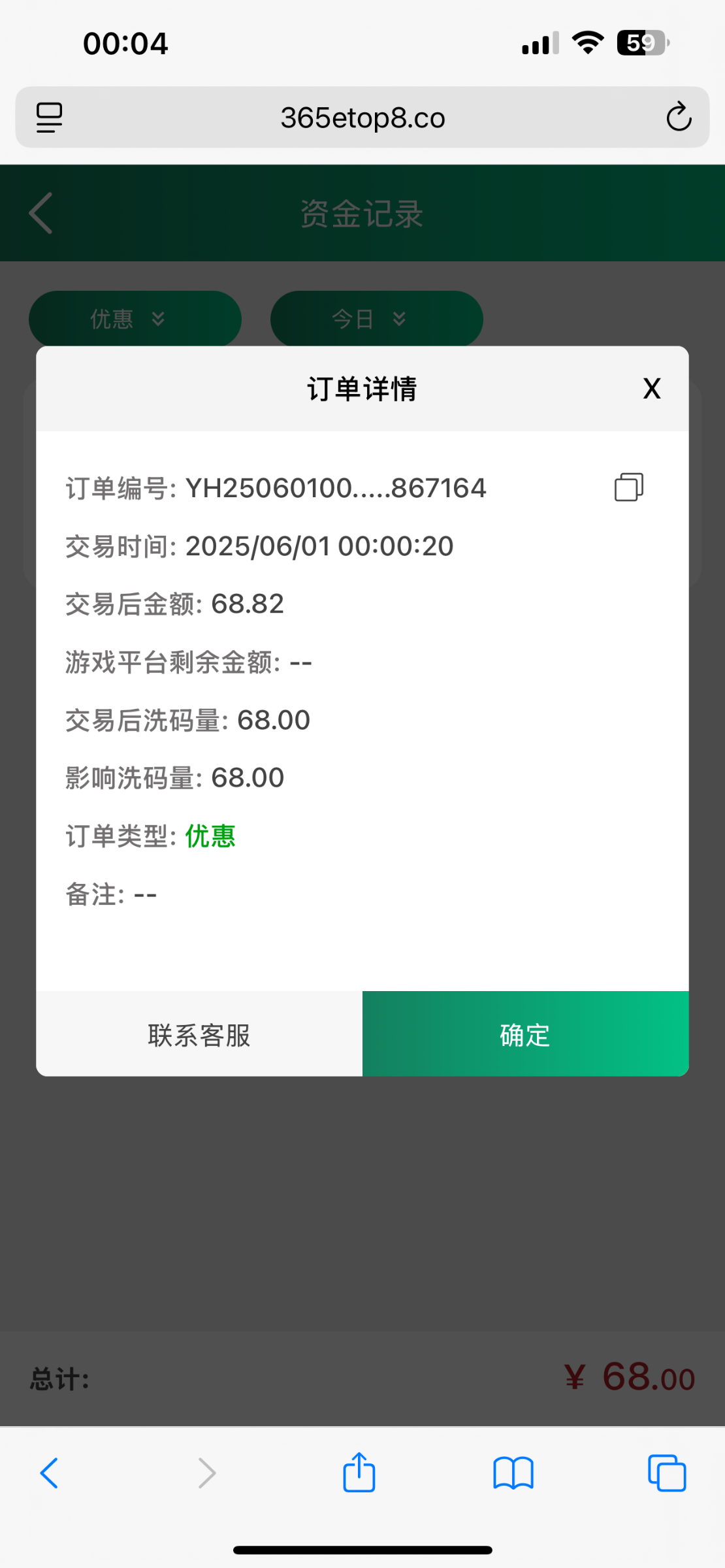Copy the order number YH25060100
725x1568 pixels.
point(628,487)
